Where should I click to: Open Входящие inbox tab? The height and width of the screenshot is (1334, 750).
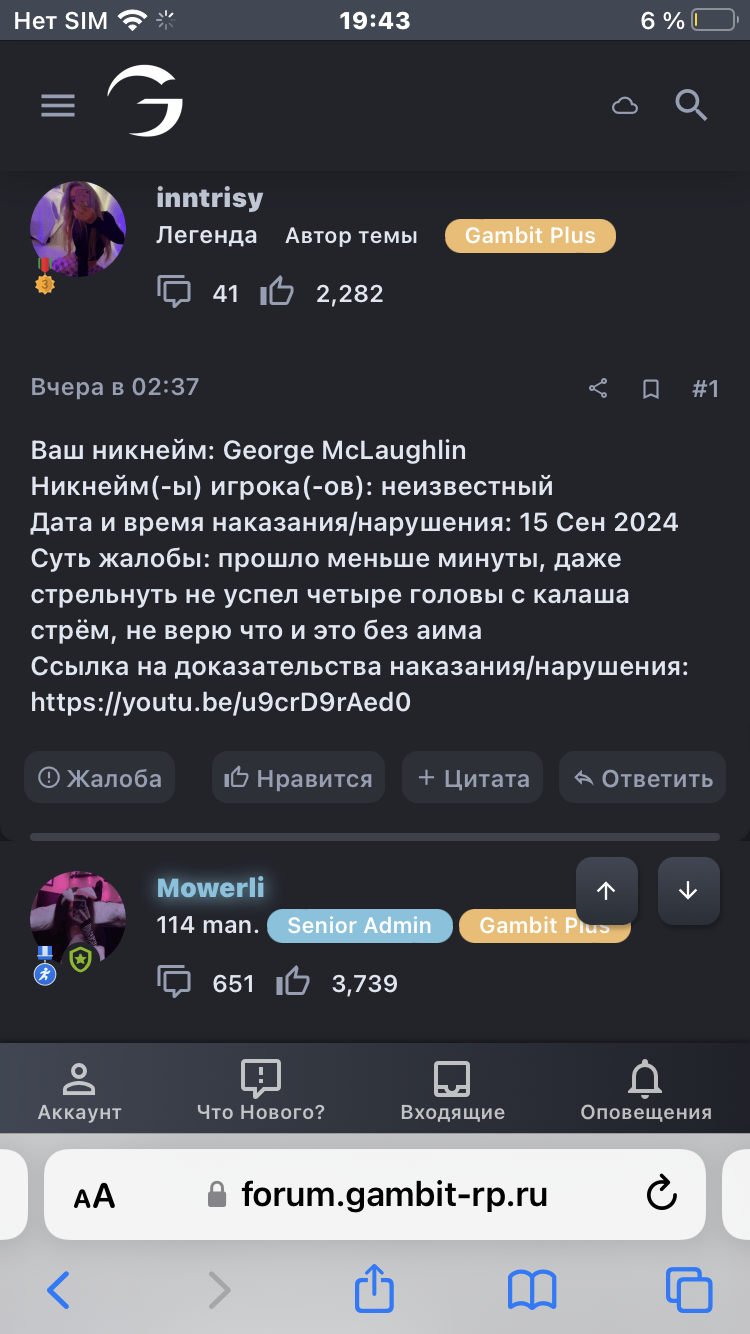pyautogui.click(x=452, y=1092)
